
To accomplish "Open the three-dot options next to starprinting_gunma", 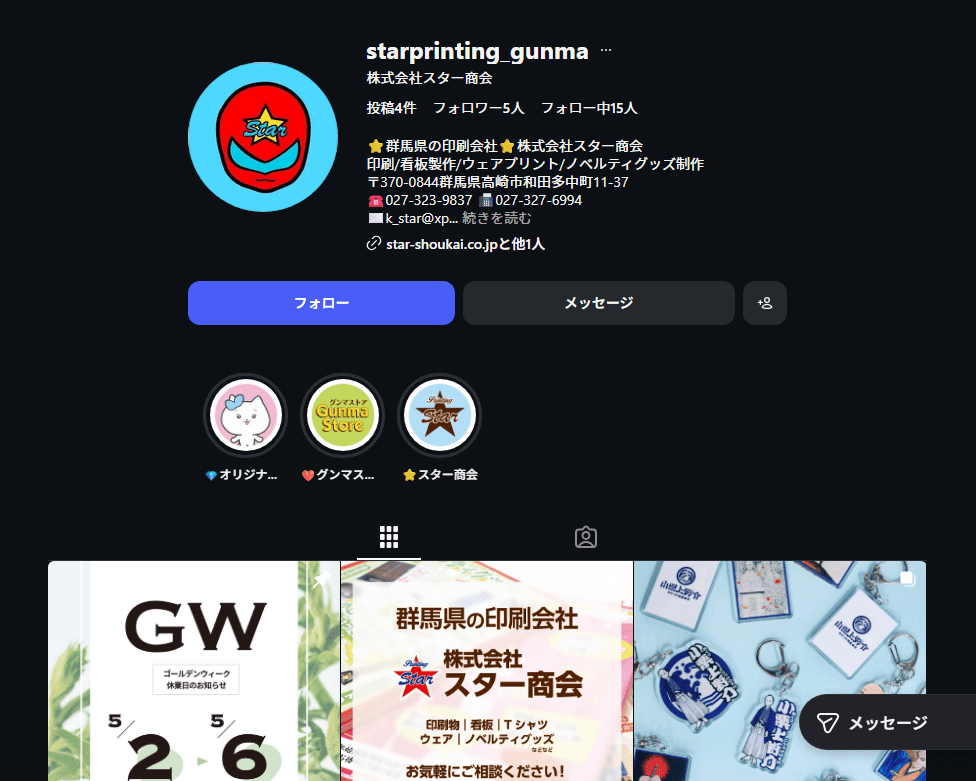I will (606, 51).
